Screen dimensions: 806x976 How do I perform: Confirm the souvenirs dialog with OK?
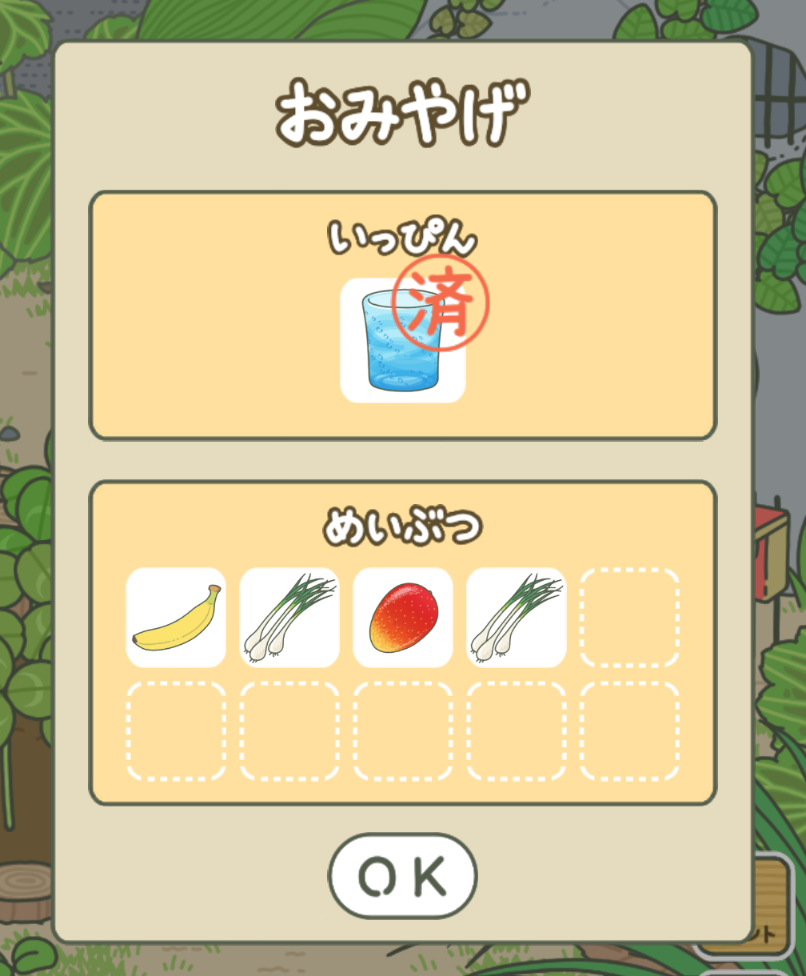402,876
